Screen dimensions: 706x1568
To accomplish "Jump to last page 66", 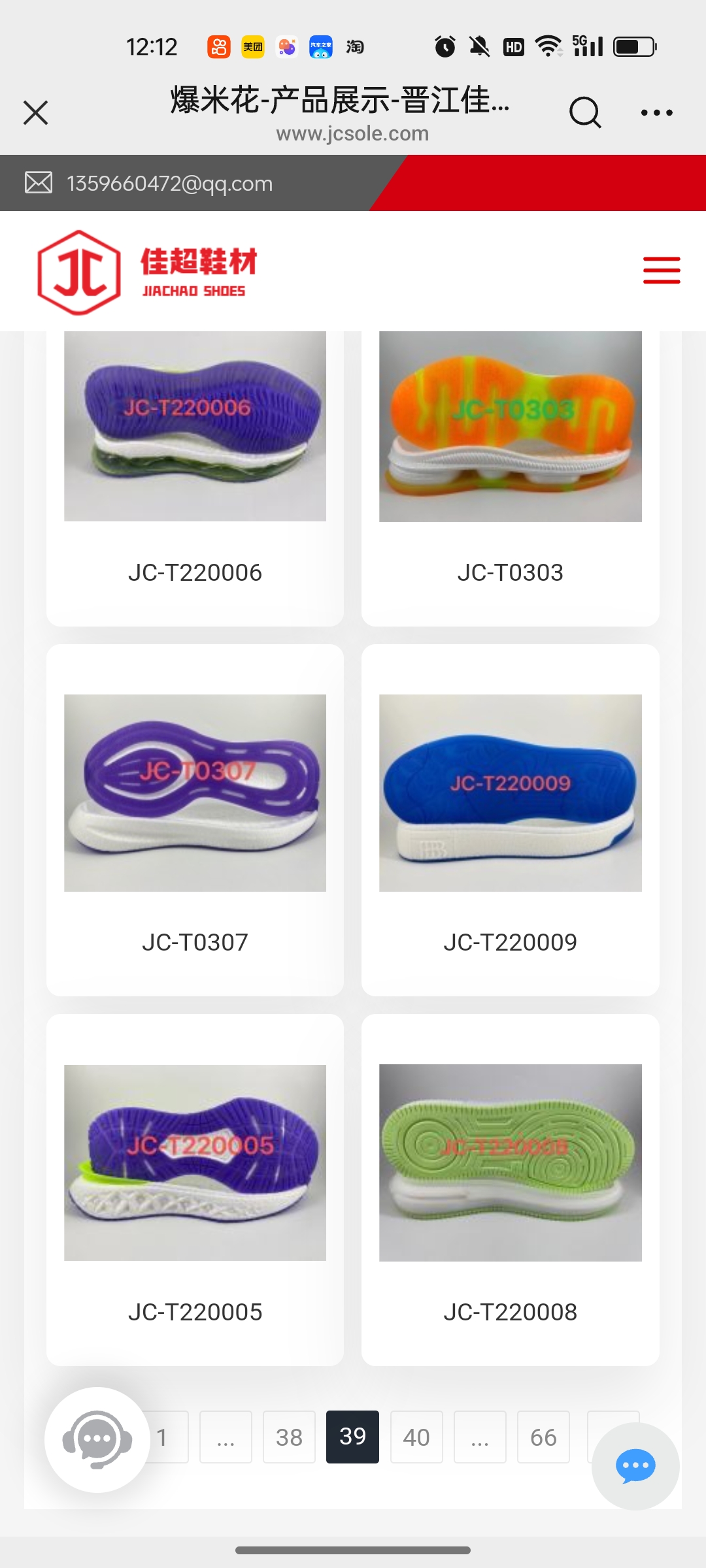I will pyautogui.click(x=543, y=1437).
